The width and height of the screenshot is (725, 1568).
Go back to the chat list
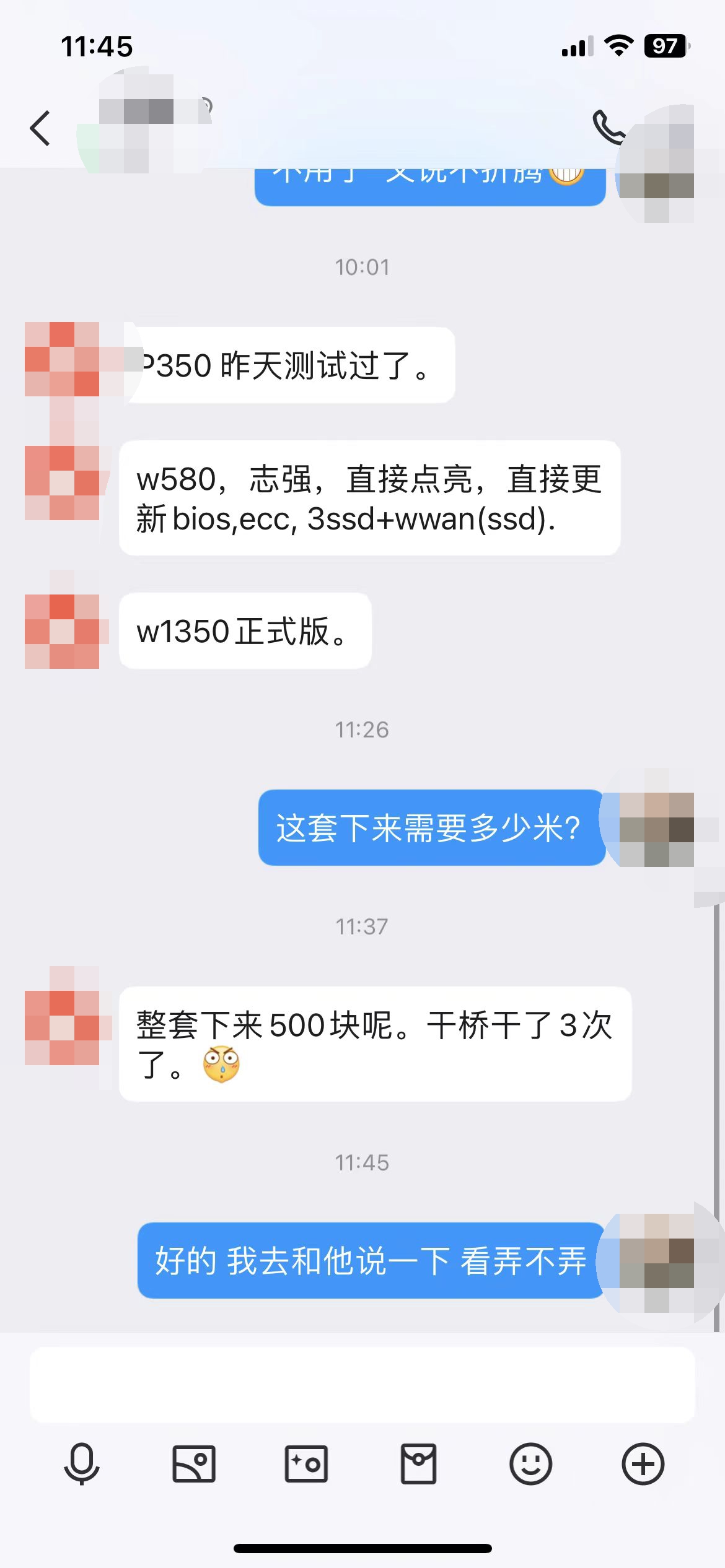pos(40,129)
